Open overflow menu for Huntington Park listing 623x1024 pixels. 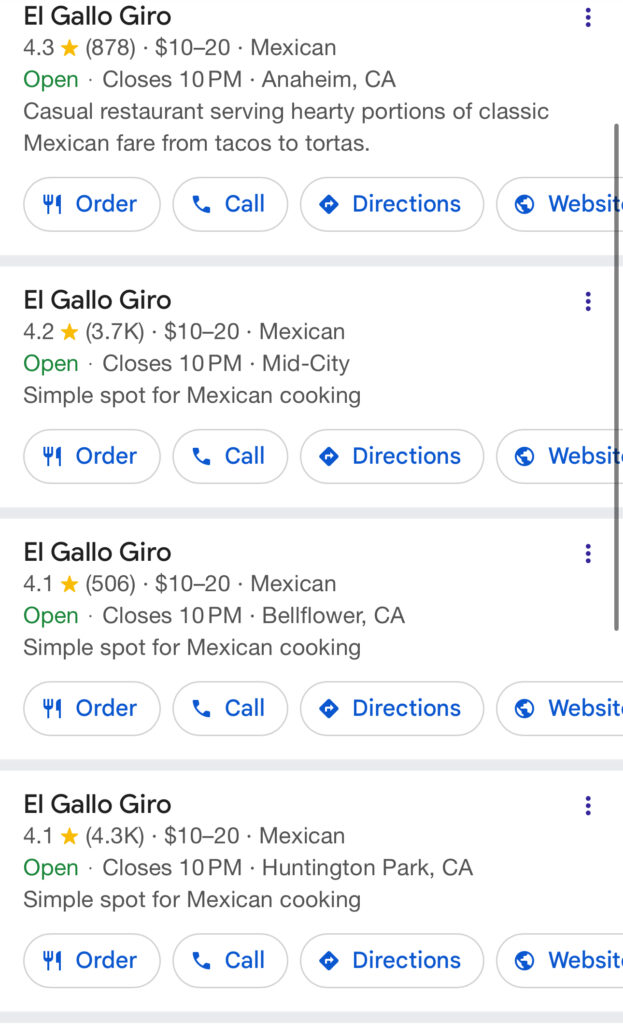588,805
